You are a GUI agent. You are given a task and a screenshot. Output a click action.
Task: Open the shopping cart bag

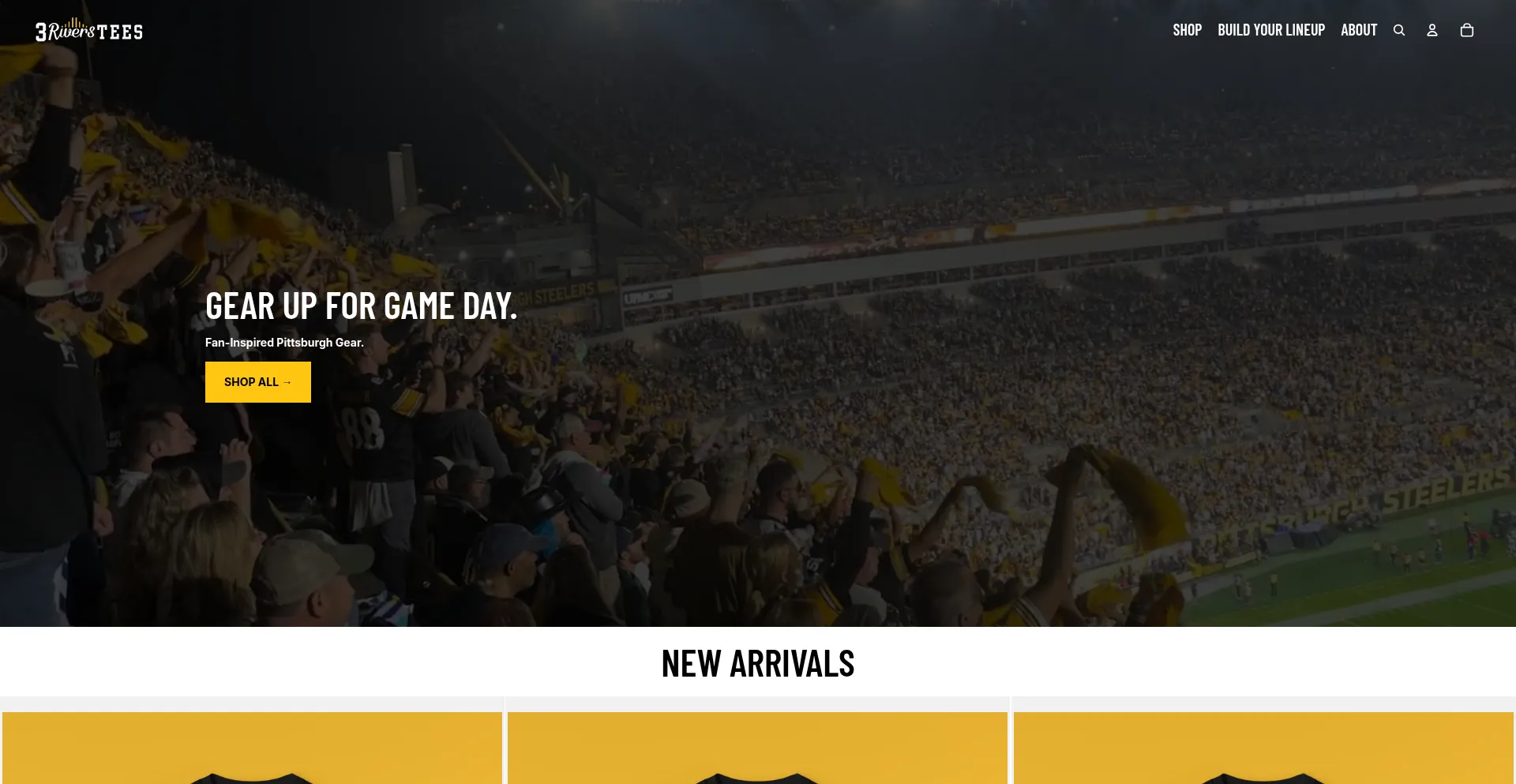[x=1466, y=30]
